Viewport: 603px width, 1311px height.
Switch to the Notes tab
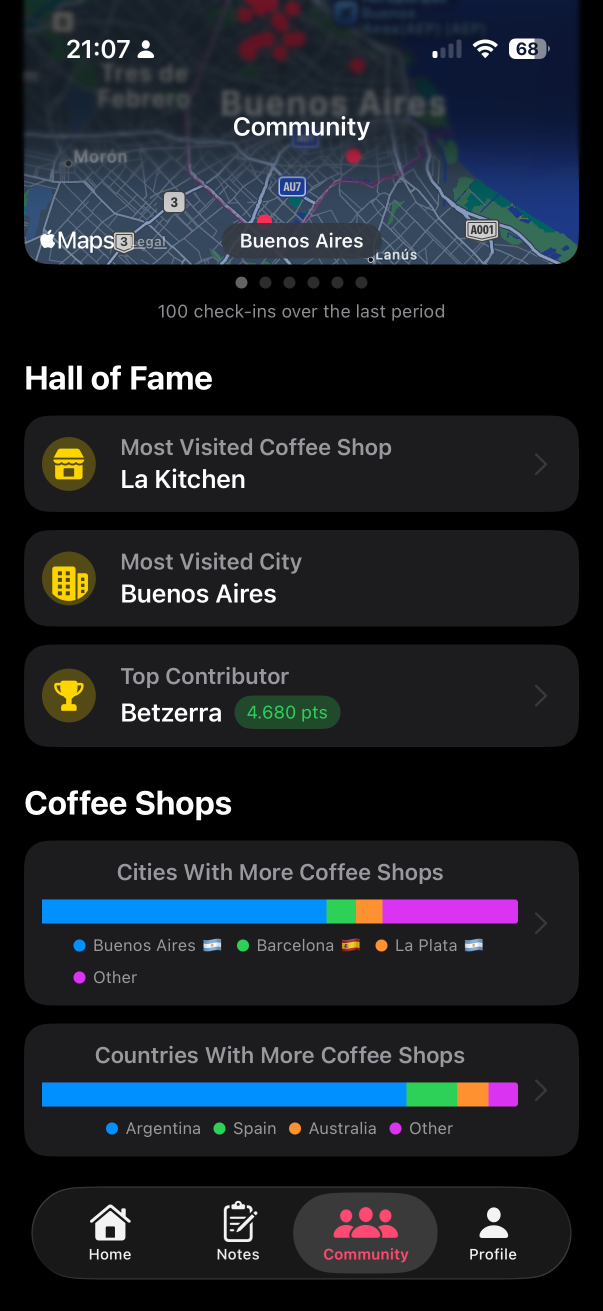238,1233
